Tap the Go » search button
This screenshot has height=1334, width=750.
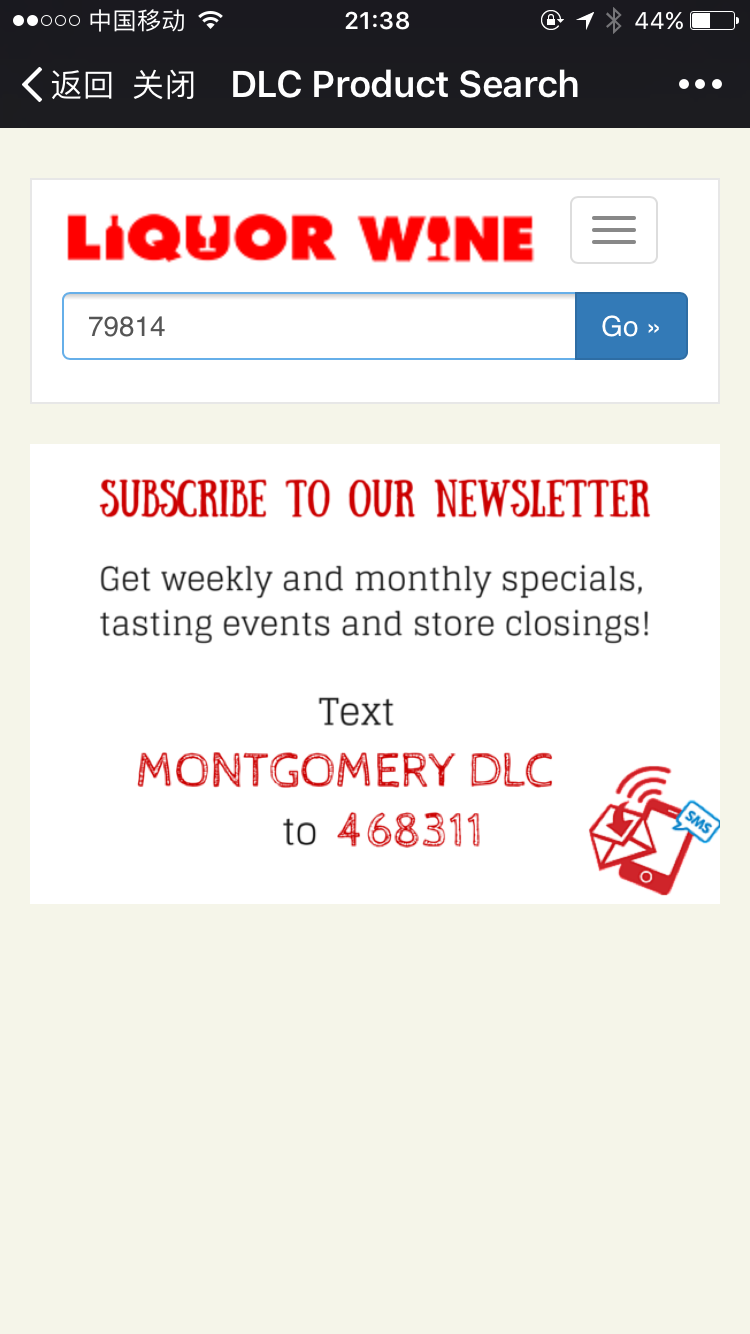point(631,326)
